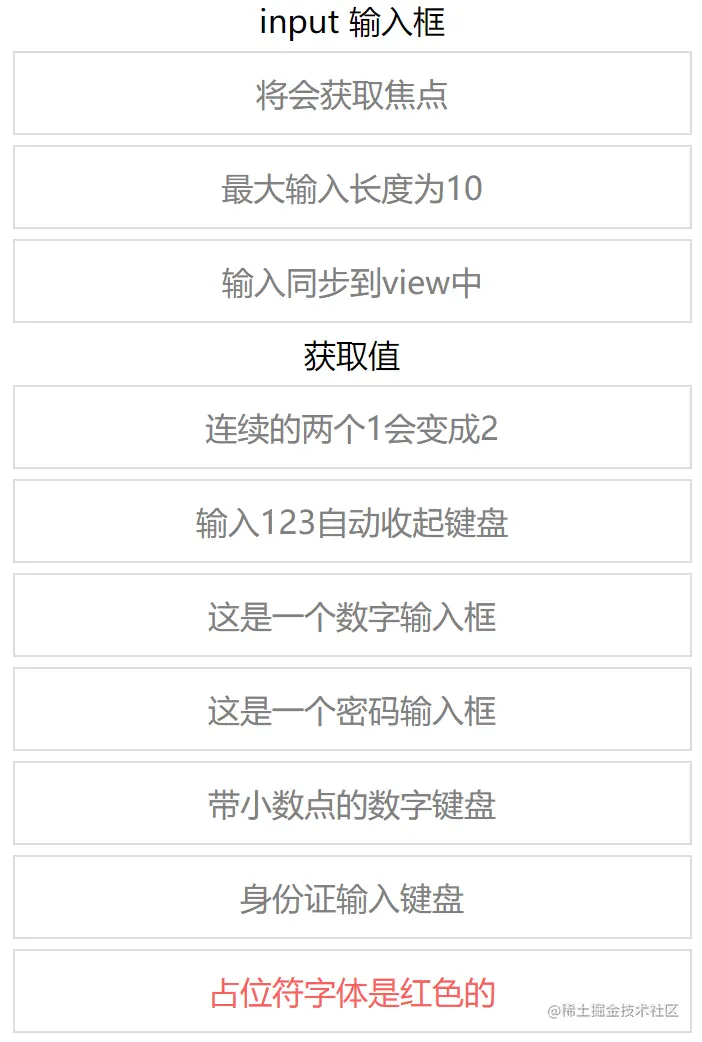Select the 这是一个密码输入框 password field
Screen dimensions: 702x1042
[351, 710]
